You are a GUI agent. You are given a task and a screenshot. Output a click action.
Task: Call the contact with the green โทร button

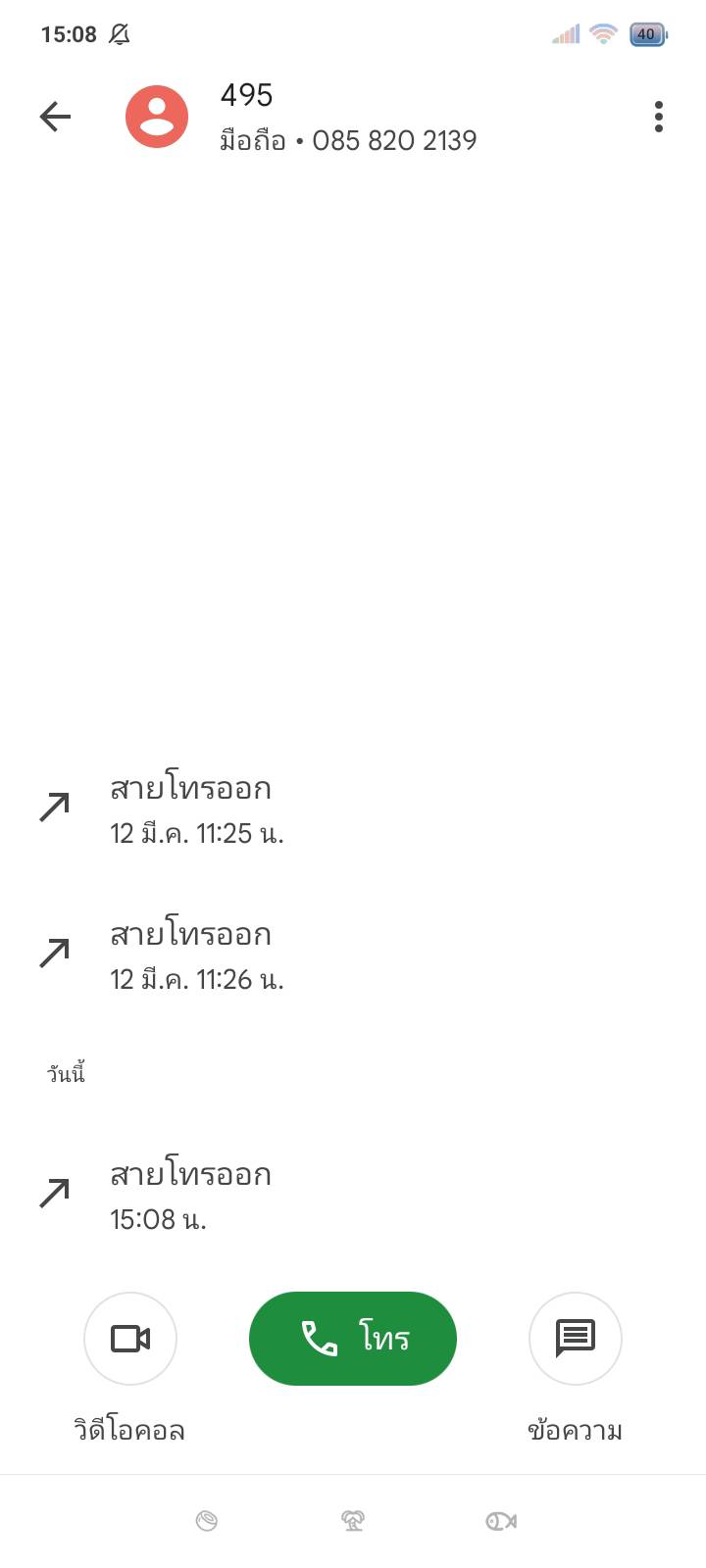(x=353, y=1339)
